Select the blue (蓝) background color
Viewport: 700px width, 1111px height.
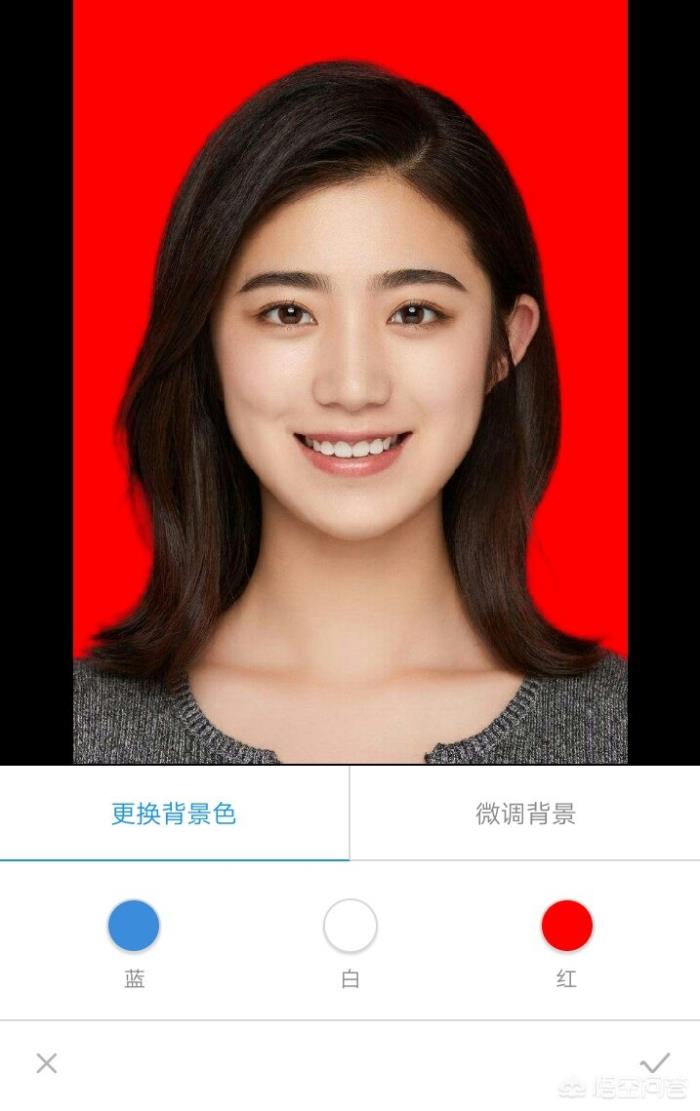[x=134, y=925]
